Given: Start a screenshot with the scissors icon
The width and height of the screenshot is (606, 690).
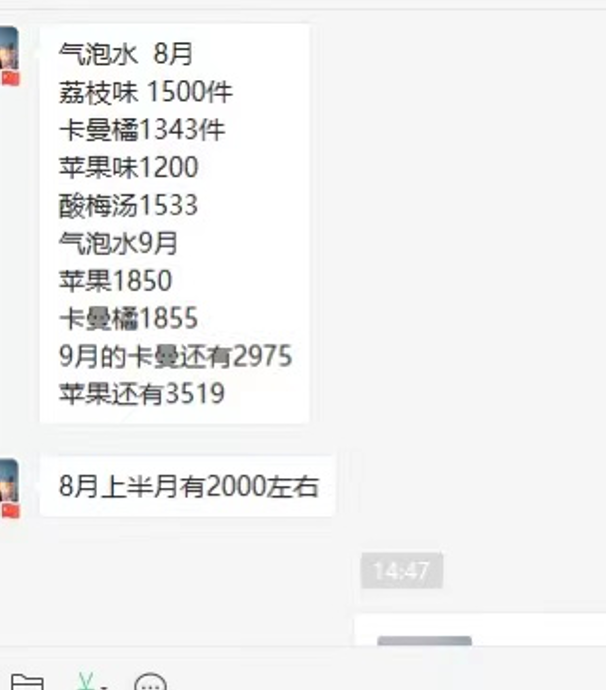Looking at the screenshot, I should coord(87,684).
